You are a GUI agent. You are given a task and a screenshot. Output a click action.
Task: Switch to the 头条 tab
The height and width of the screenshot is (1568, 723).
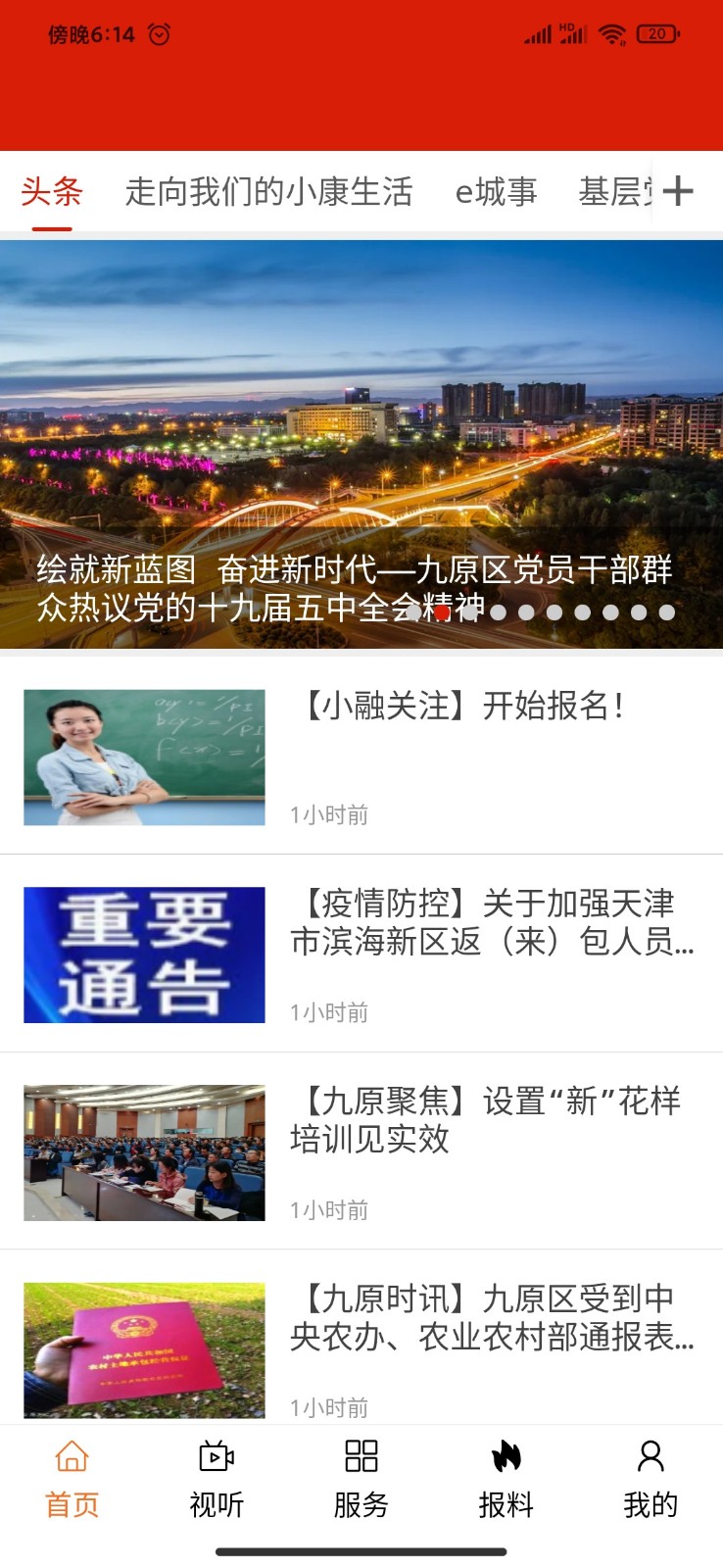point(52,192)
